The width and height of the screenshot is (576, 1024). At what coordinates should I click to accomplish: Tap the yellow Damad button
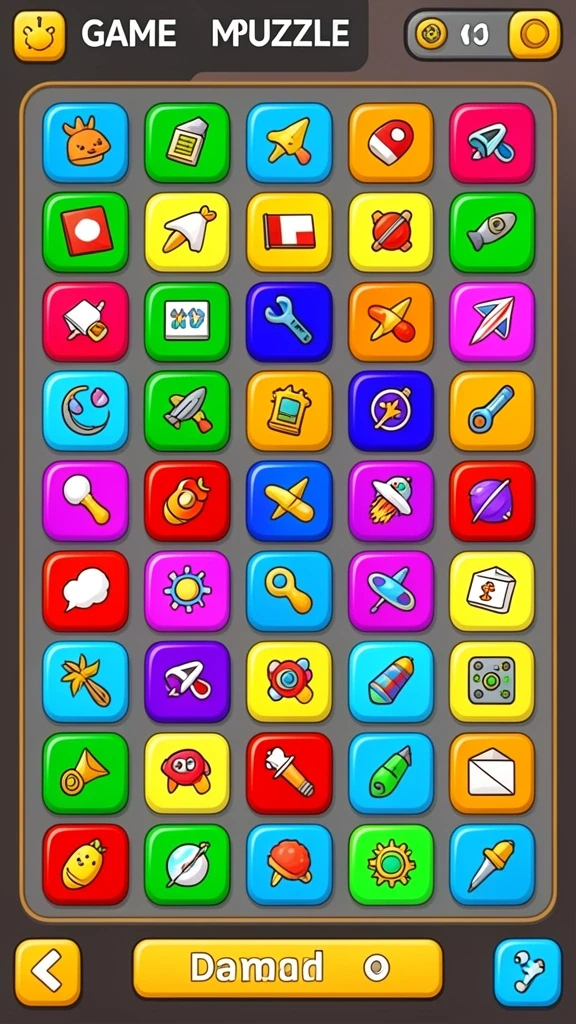click(288, 968)
